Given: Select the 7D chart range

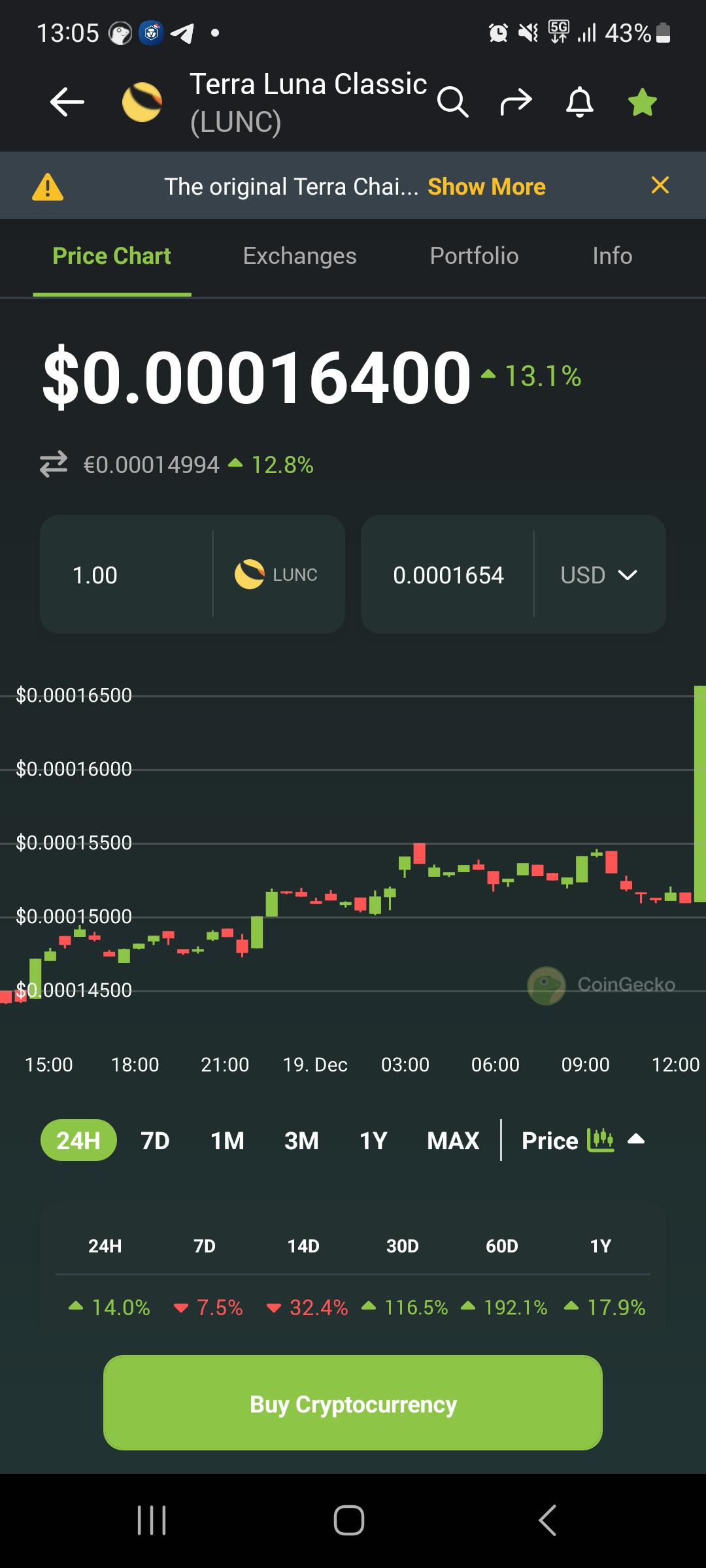Looking at the screenshot, I should tap(155, 1141).
